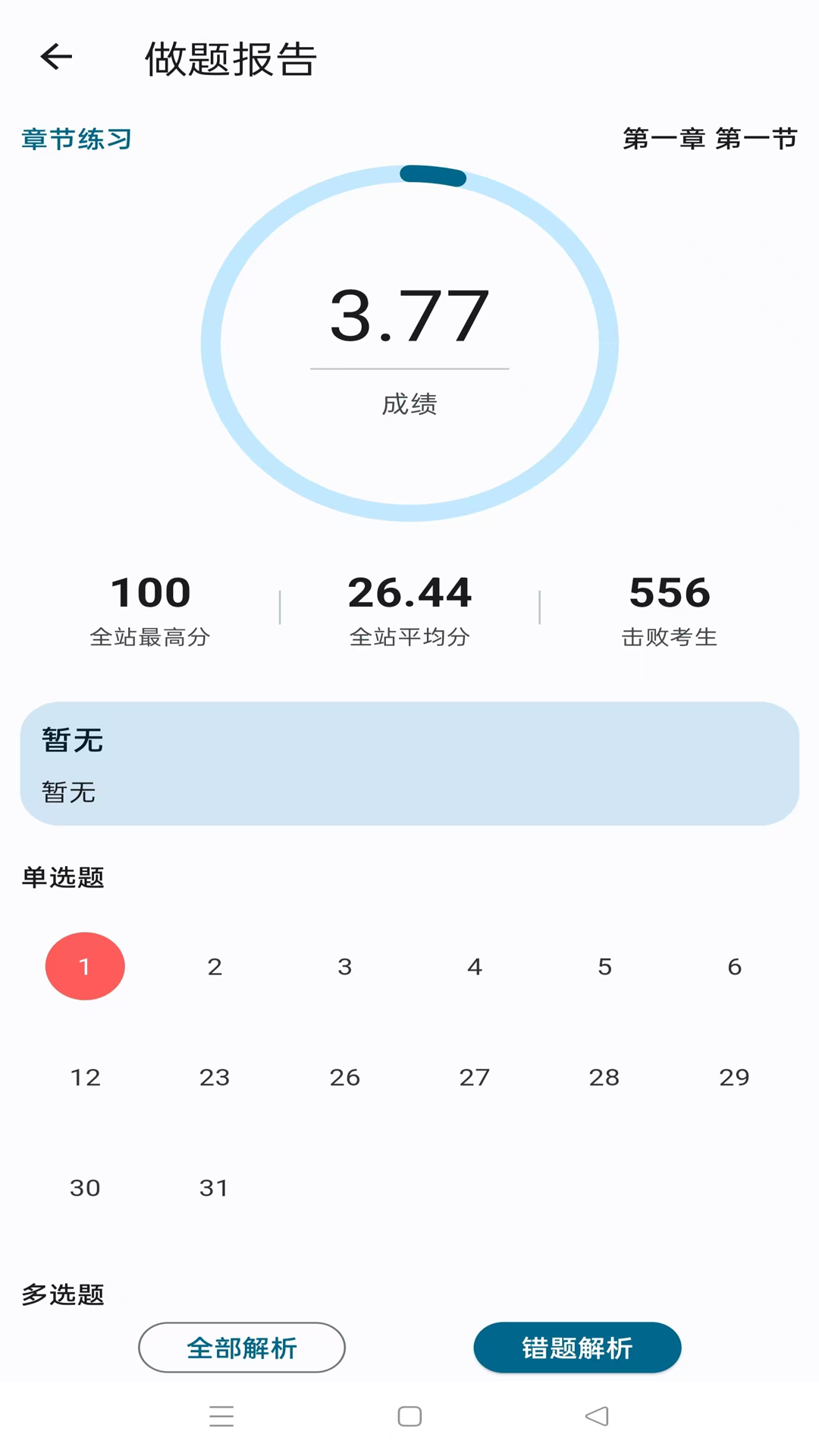The height and width of the screenshot is (1456, 819).
Task: Select question 1 marked in red
Action: coord(85,966)
